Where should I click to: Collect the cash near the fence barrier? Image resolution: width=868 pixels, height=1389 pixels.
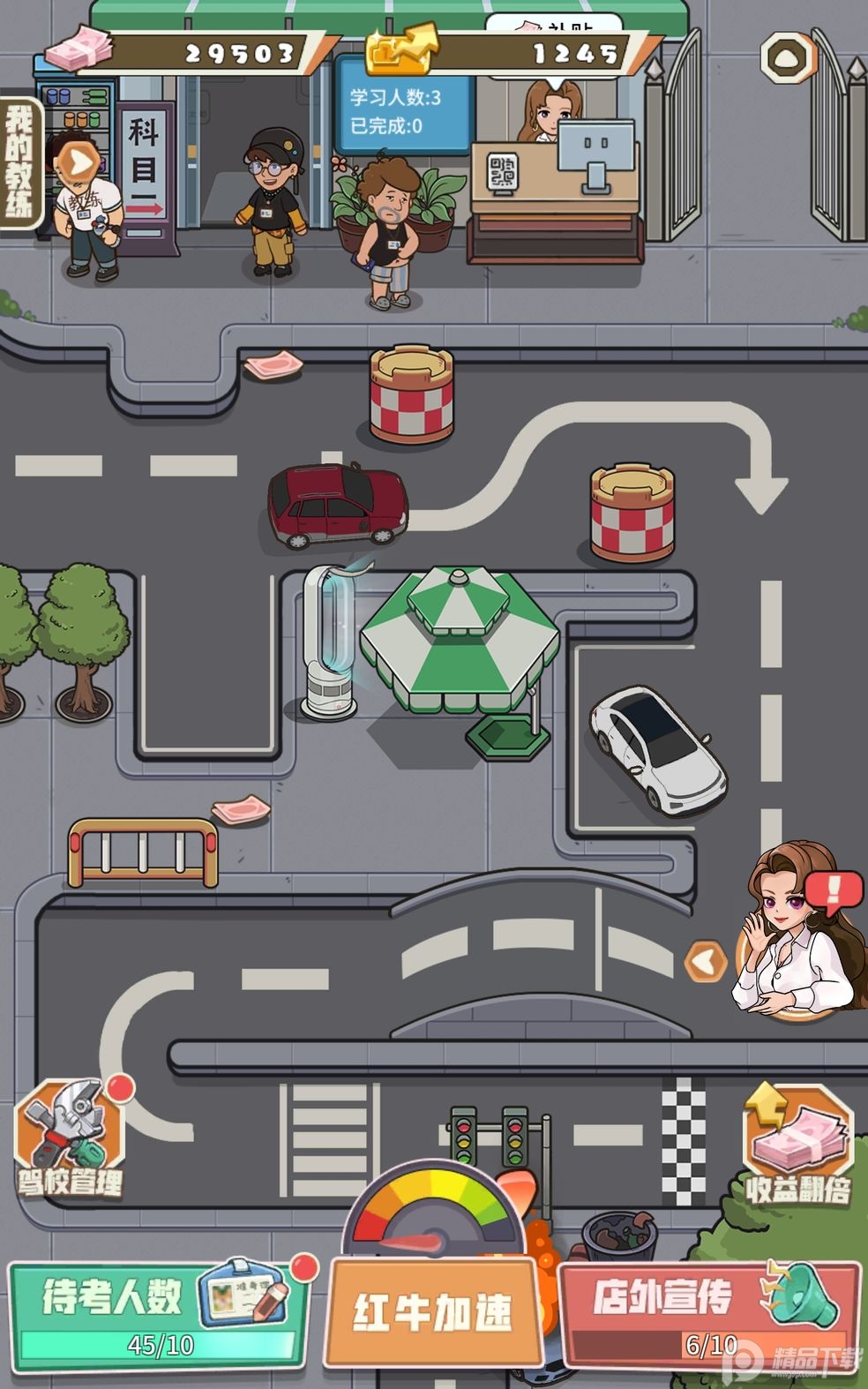pos(240,809)
